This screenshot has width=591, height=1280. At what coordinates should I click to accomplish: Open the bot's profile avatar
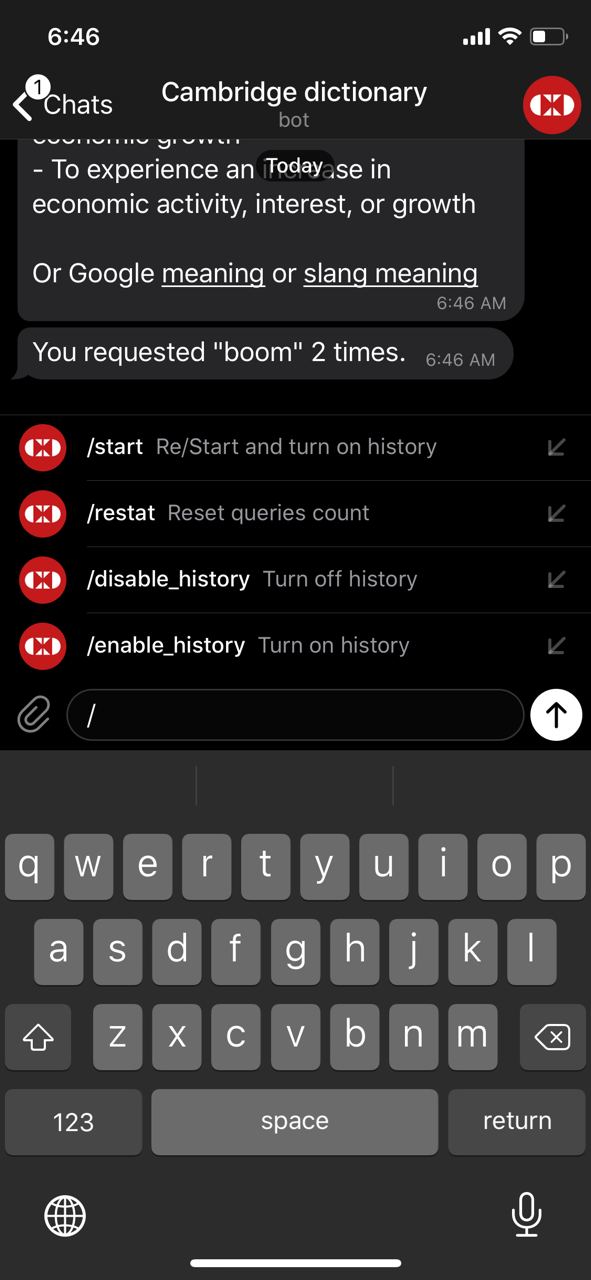(552, 105)
